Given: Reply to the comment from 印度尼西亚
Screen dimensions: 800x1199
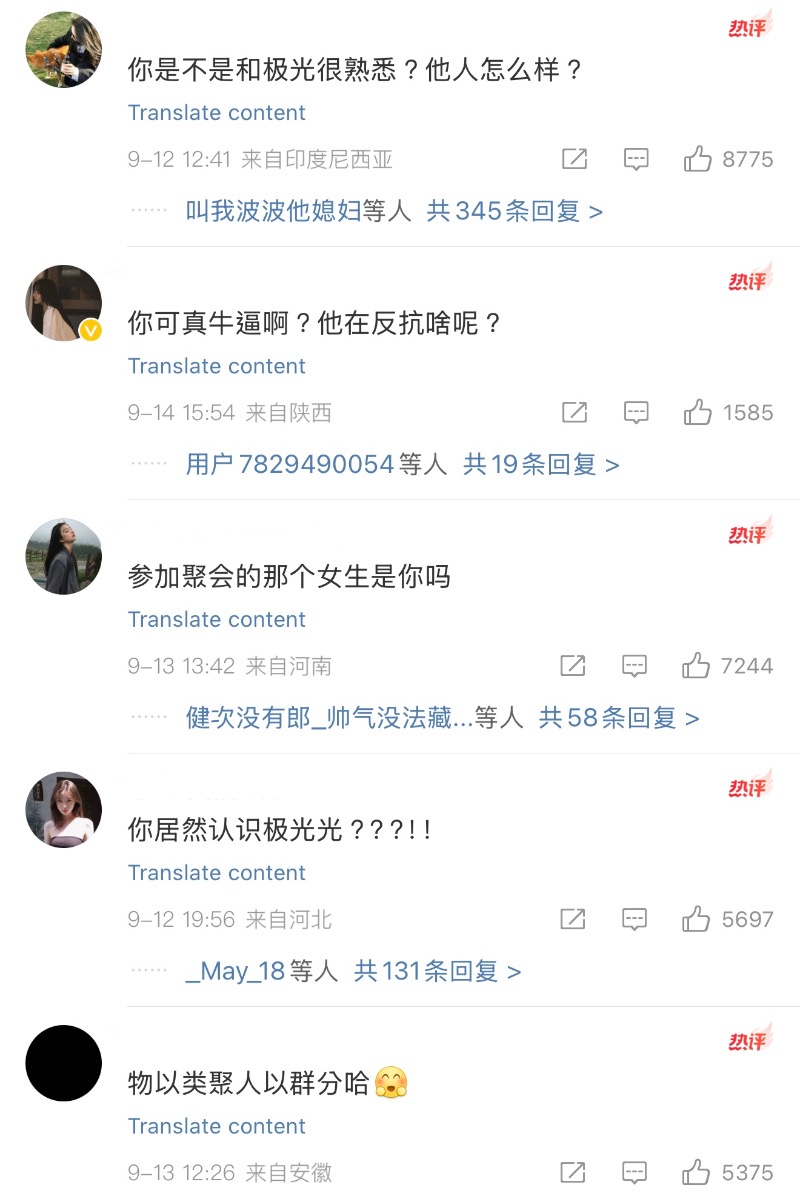Looking at the screenshot, I should click(x=636, y=159).
